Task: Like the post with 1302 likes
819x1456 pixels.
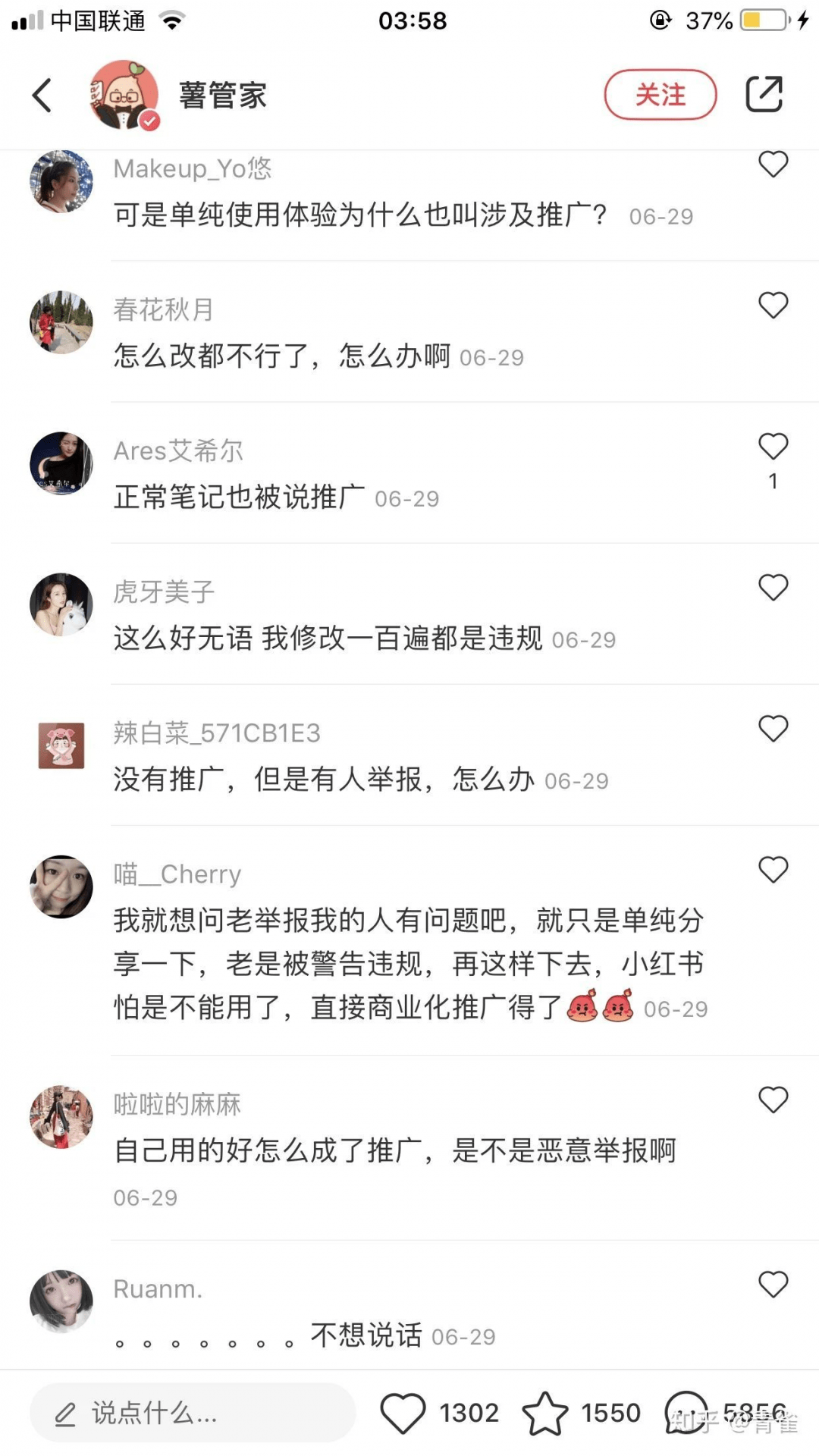Action: (403, 1414)
